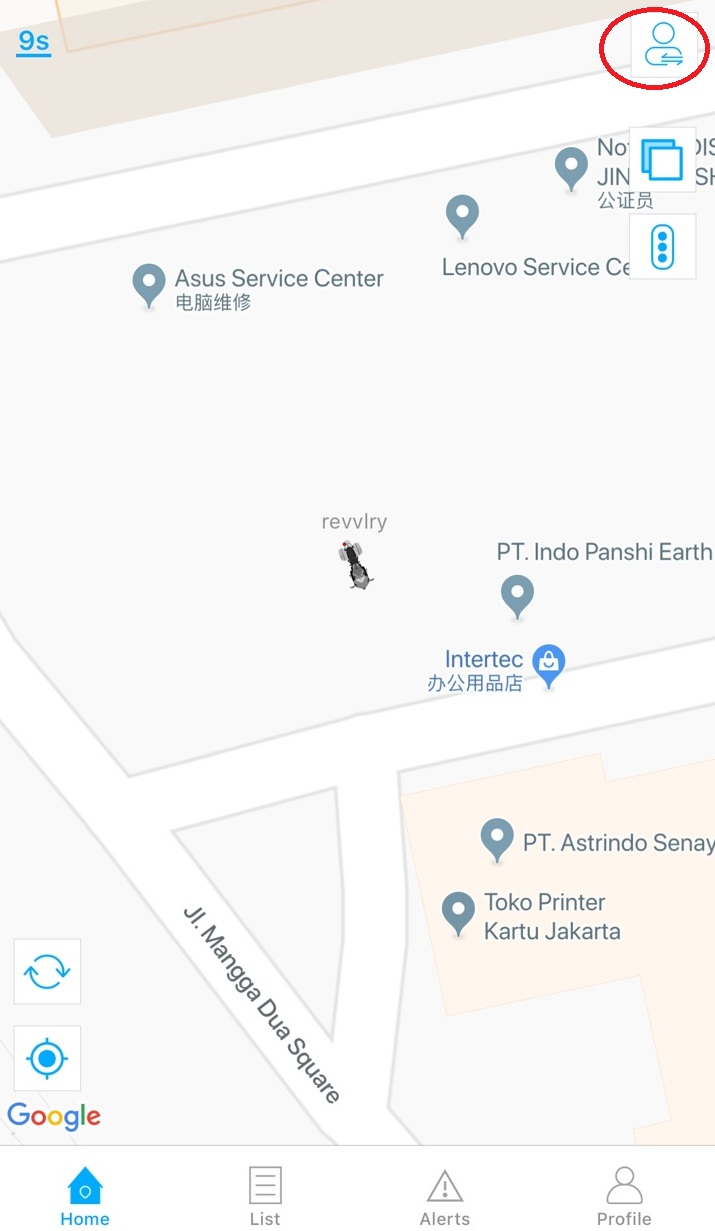
Task: Toggle the traffic light overlay
Action: pyautogui.click(x=662, y=246)
